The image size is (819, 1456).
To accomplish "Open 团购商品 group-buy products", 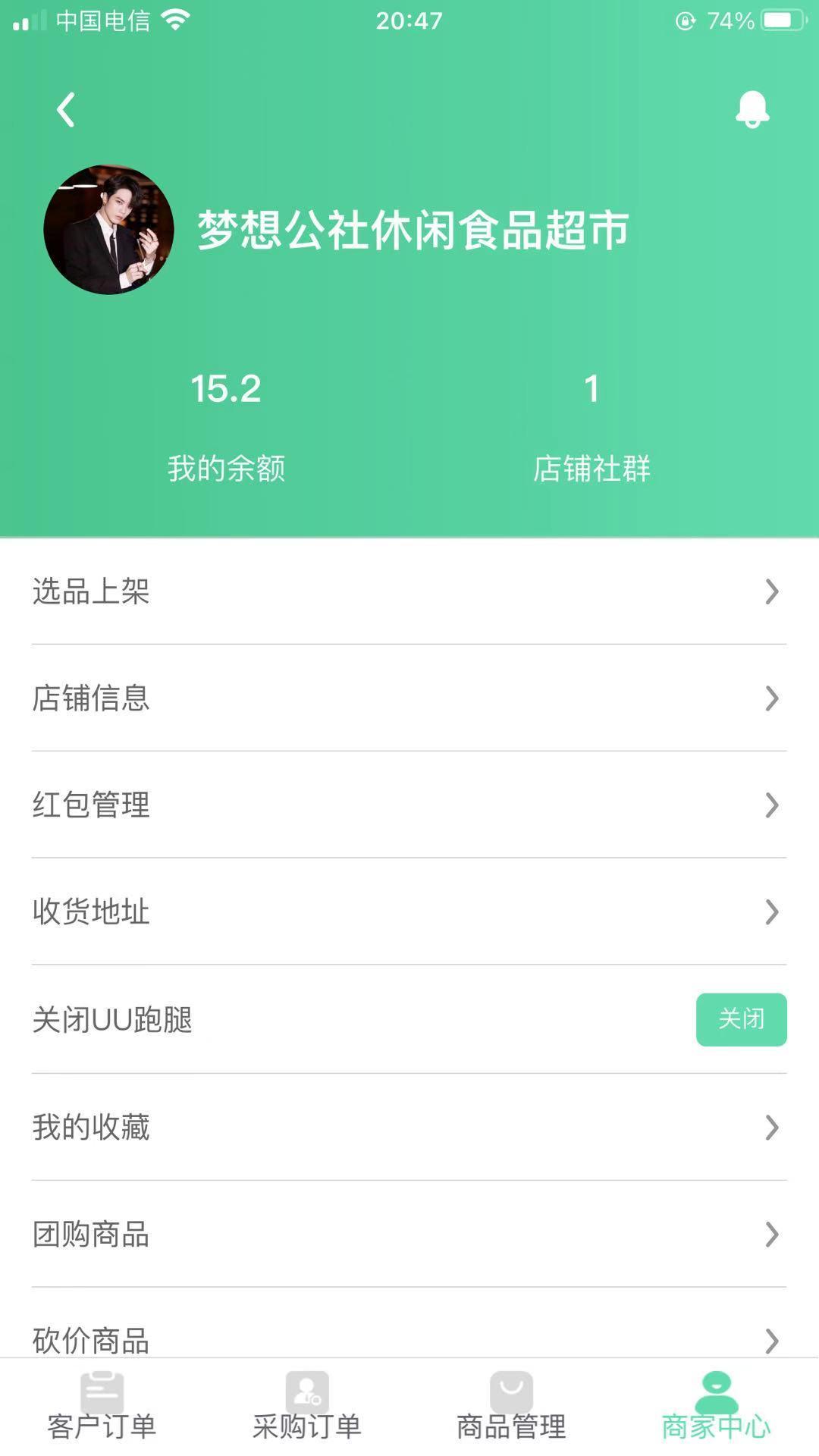I will pyautogui.click(x=409, y=1235).
